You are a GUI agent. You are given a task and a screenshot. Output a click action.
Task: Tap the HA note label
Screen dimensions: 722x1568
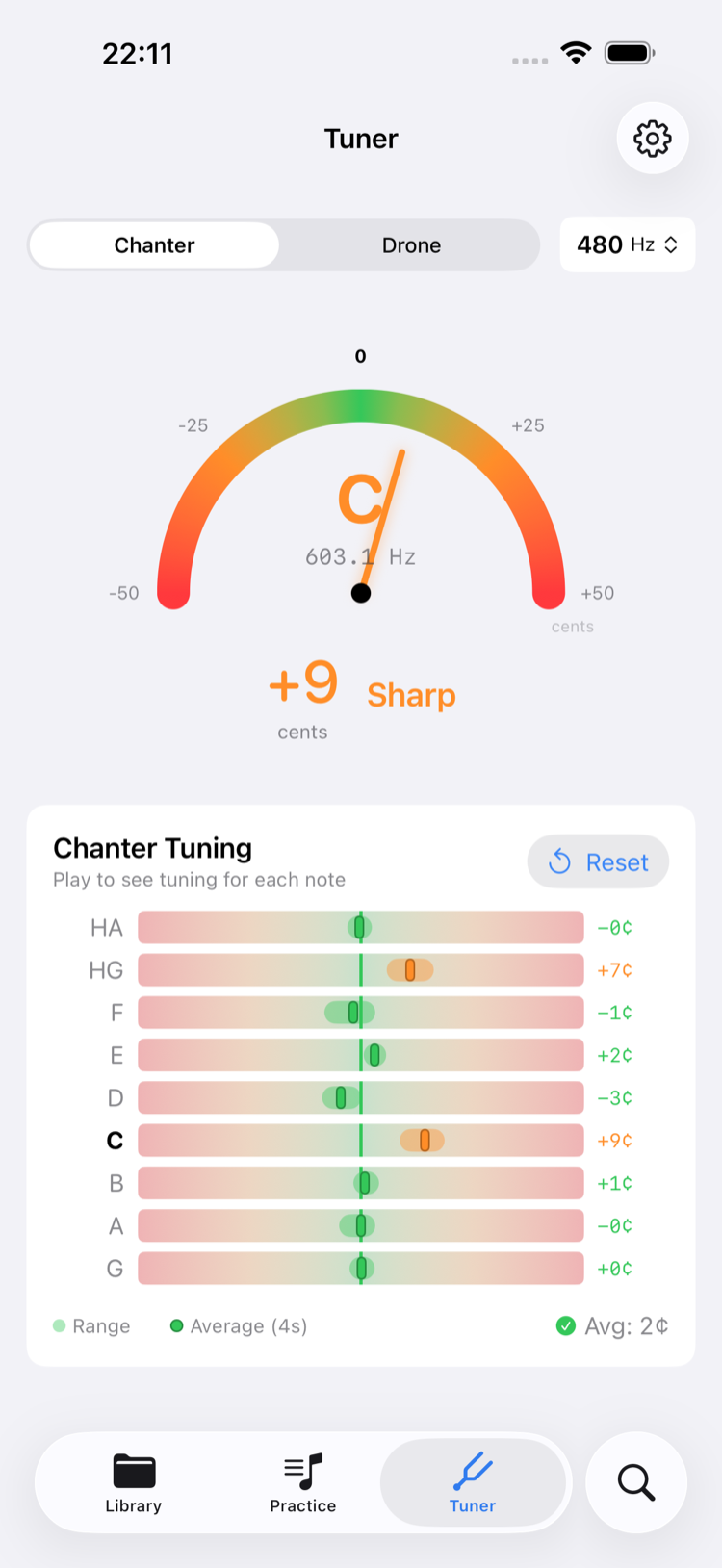(x=109, y=927)
